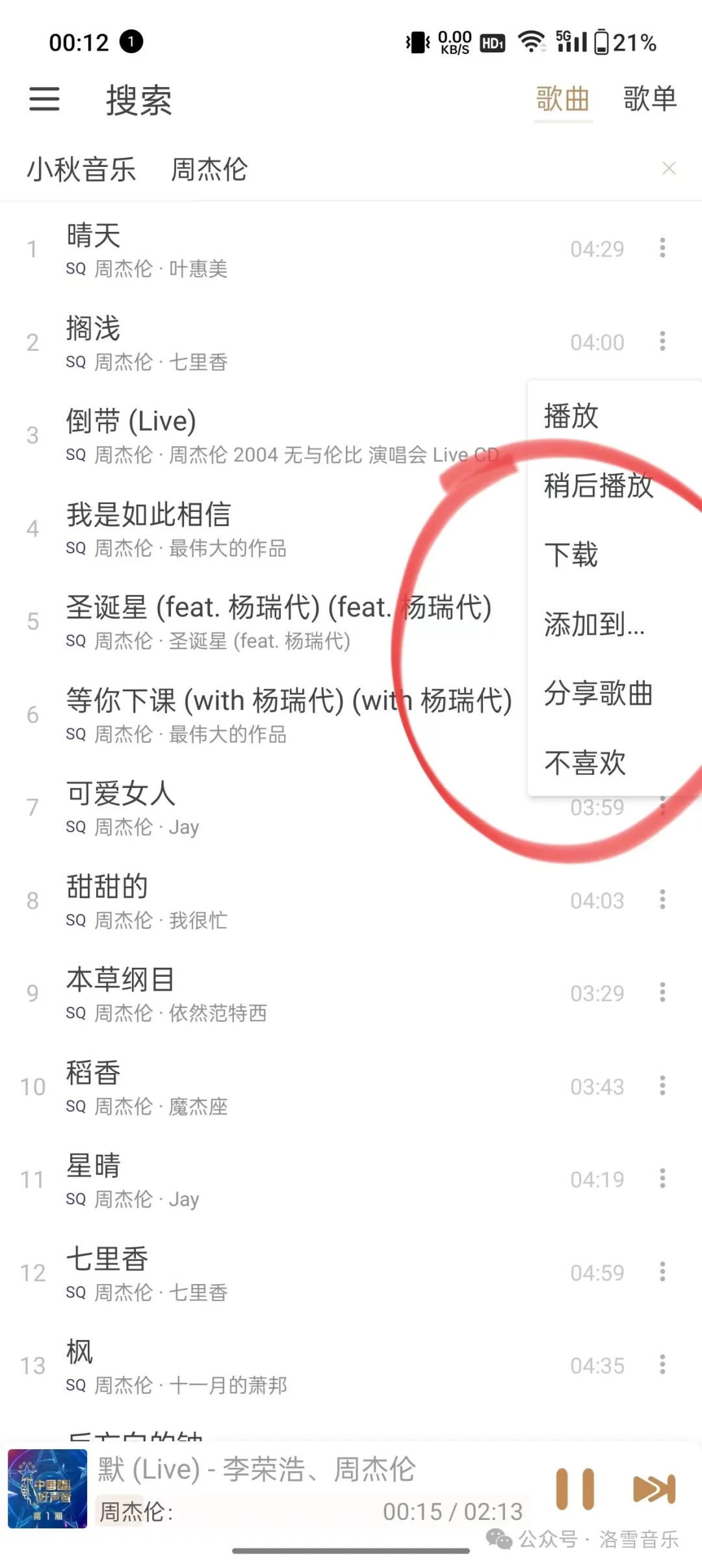
Task: Choose 添加到... in the popup menu
Action: tap(594, 625)
